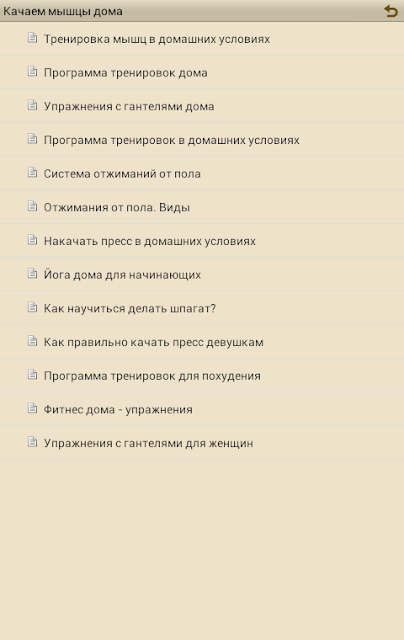Select Упражнения с гантелями дома

click(x=202, y=106)
